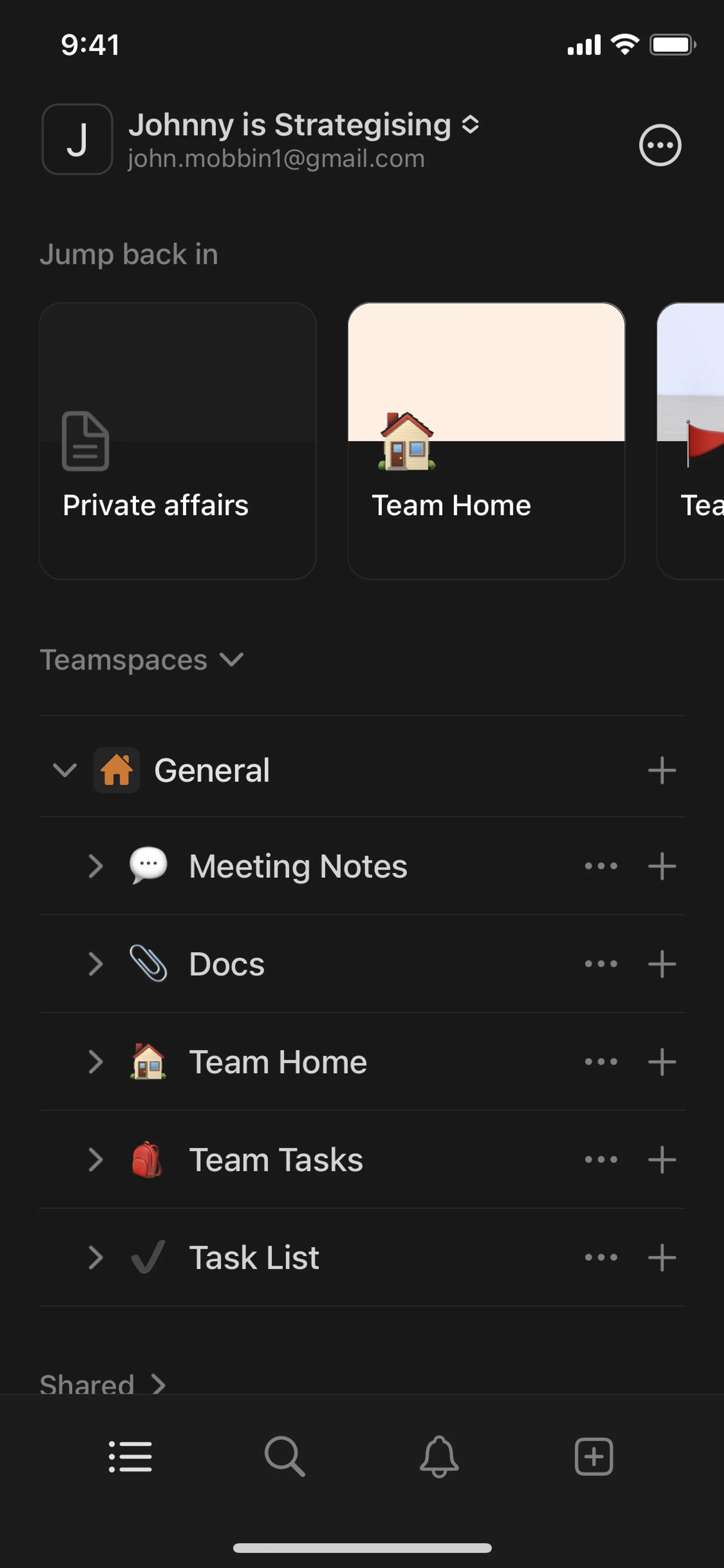This screenshot has height=1568, width=724.
Task: Open the notifications bell tab
Action: [x=439, y=1456]
